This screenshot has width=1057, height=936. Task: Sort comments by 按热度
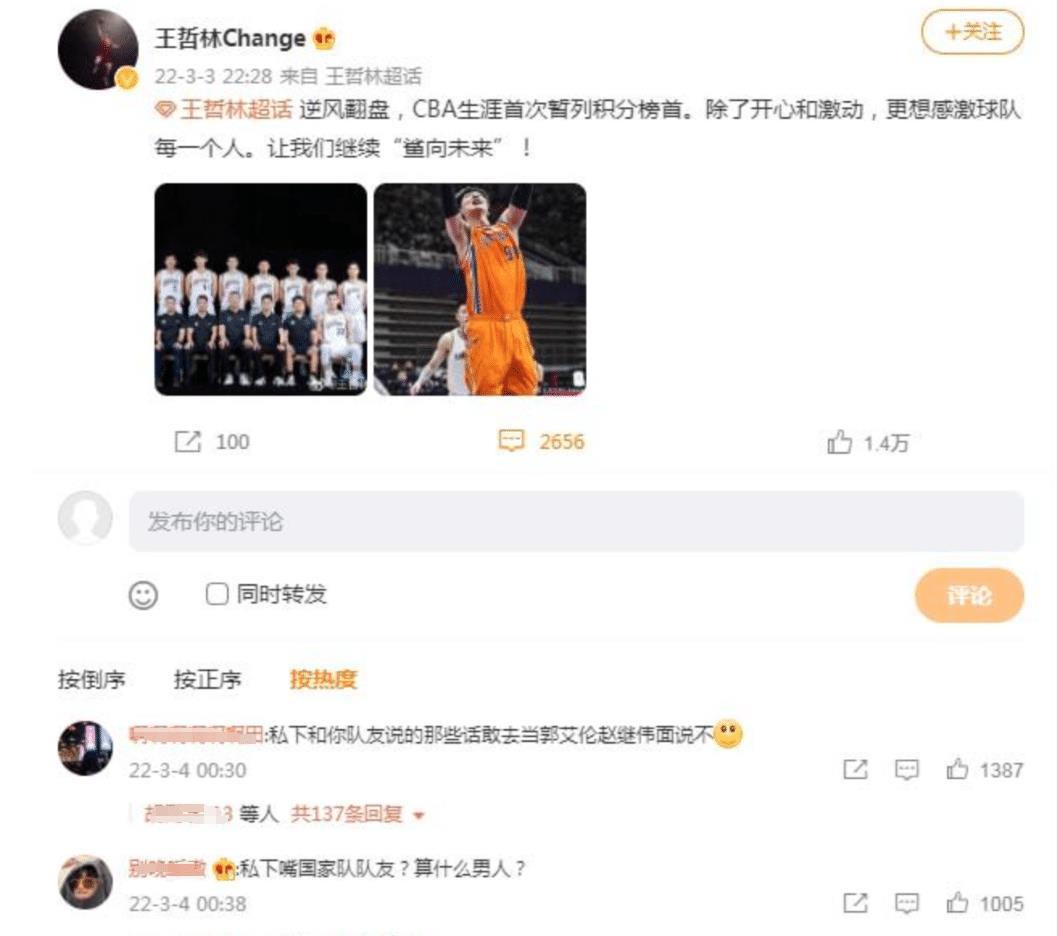[323, 680]
